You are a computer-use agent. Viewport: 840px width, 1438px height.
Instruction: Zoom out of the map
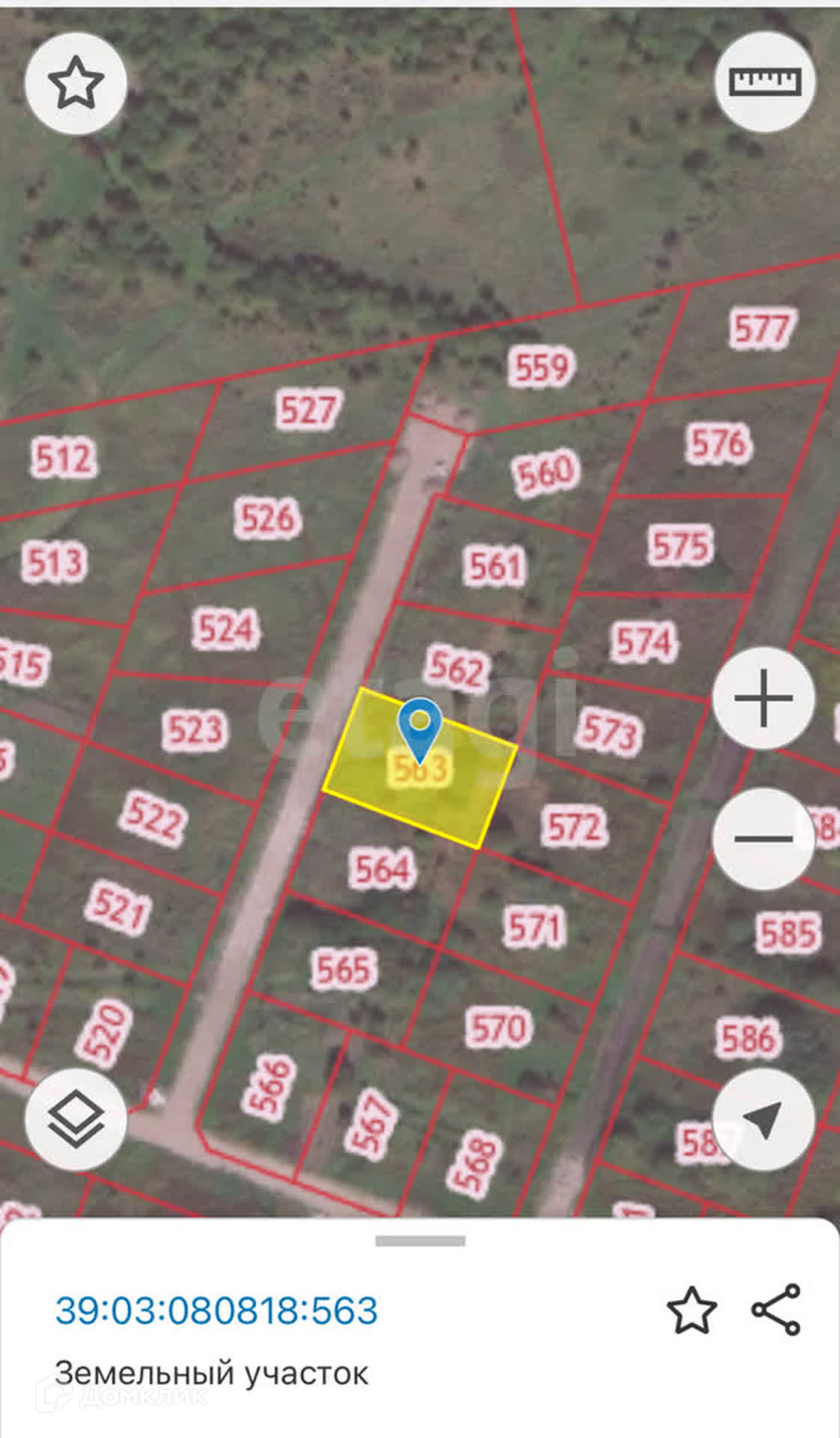pyautogui.click(x=763, y=838)
